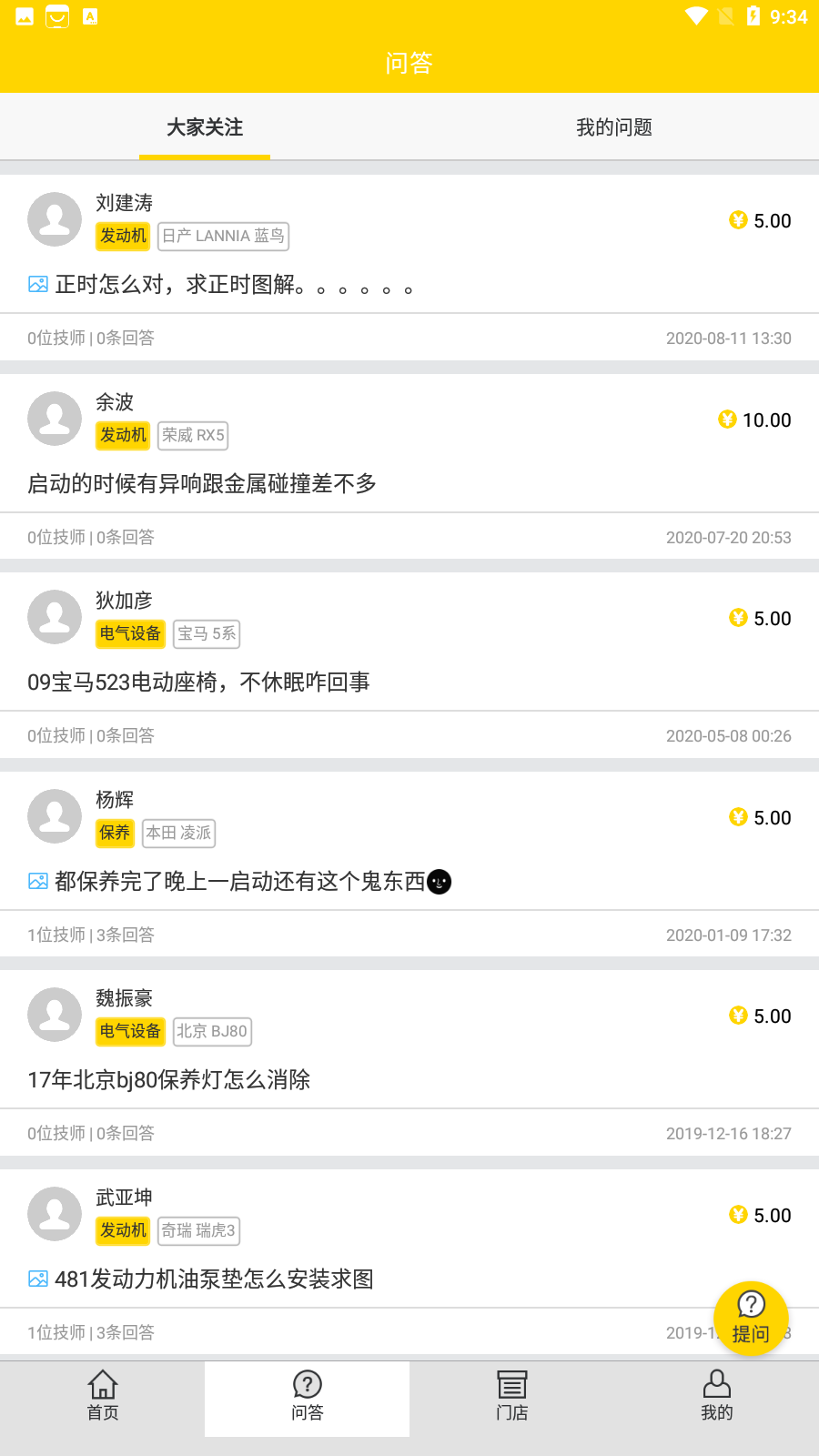This screenshot has height=1456, width=819.
Task: View 狄加彦's 宝马523电动座椅 question
Action: 198,682
